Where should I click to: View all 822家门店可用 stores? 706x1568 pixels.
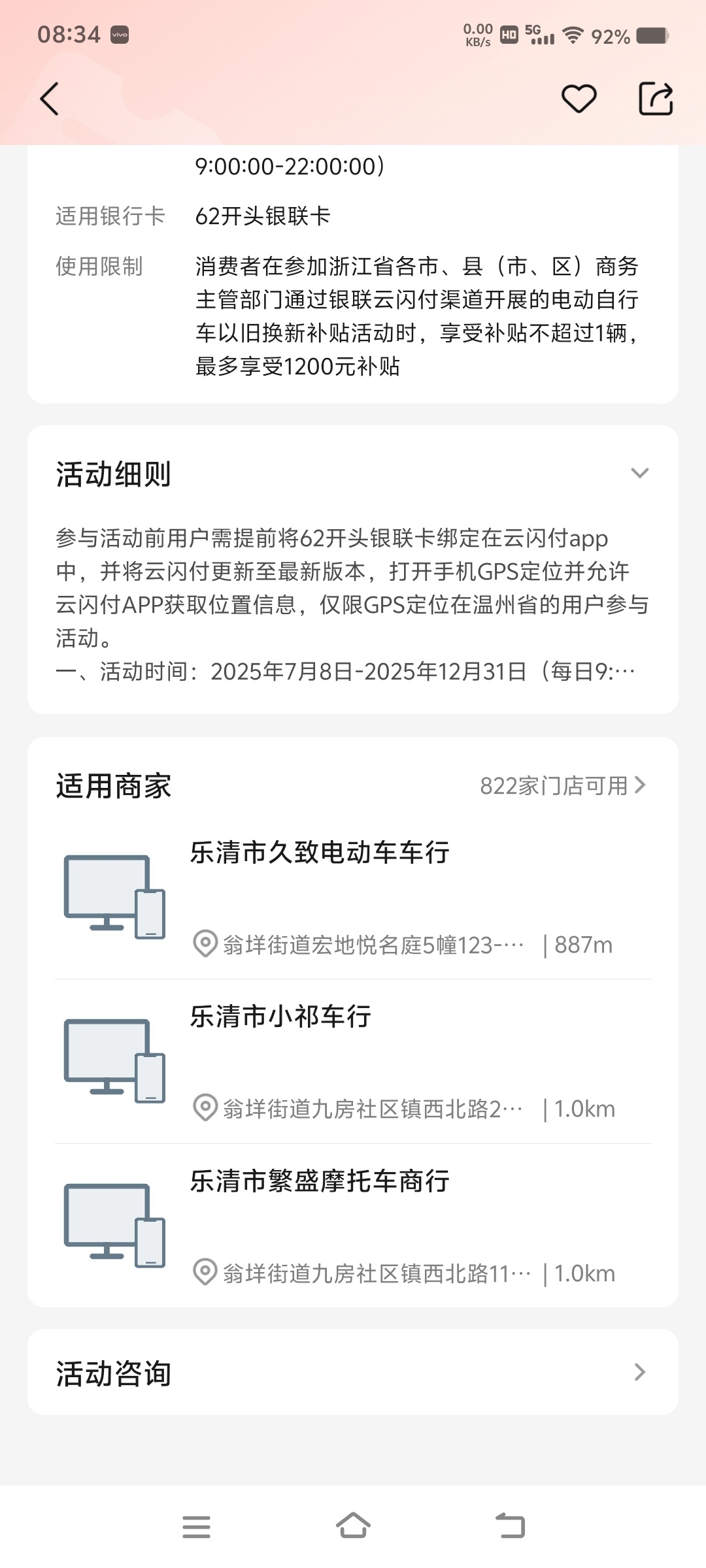[562, 785]
